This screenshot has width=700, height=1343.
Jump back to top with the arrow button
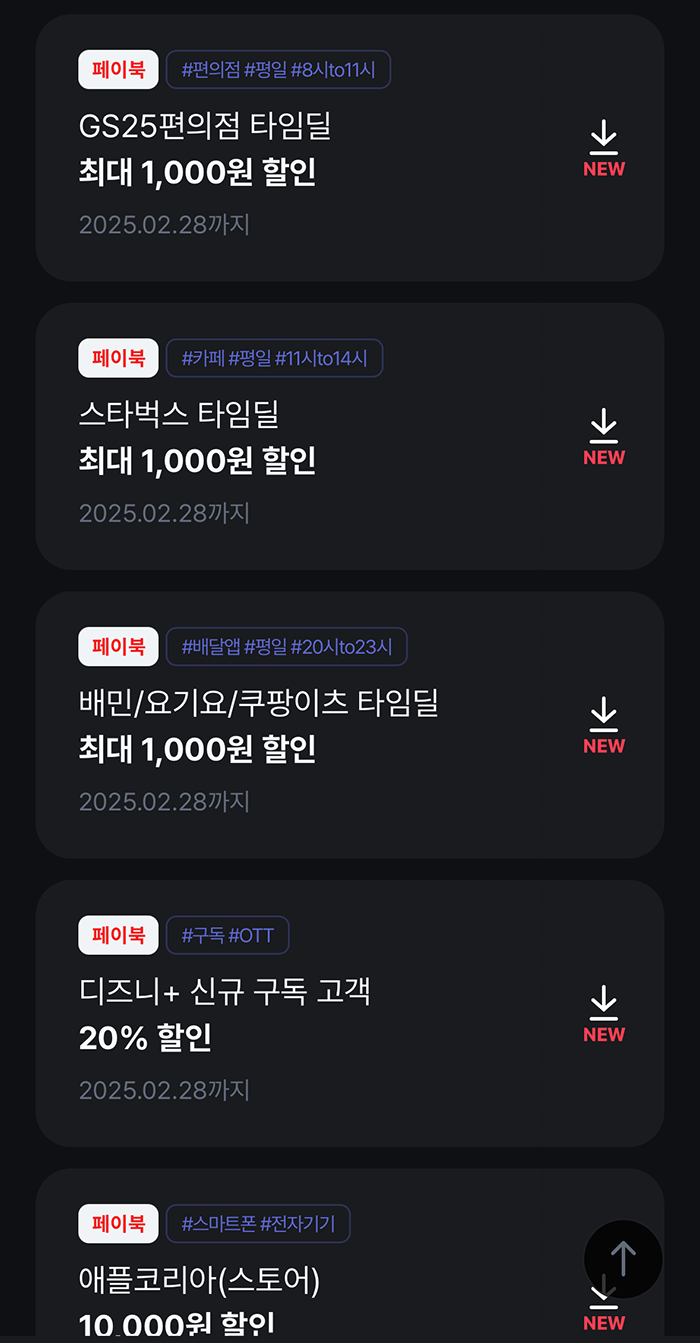pyautogui.click(x=623, y=1258)
